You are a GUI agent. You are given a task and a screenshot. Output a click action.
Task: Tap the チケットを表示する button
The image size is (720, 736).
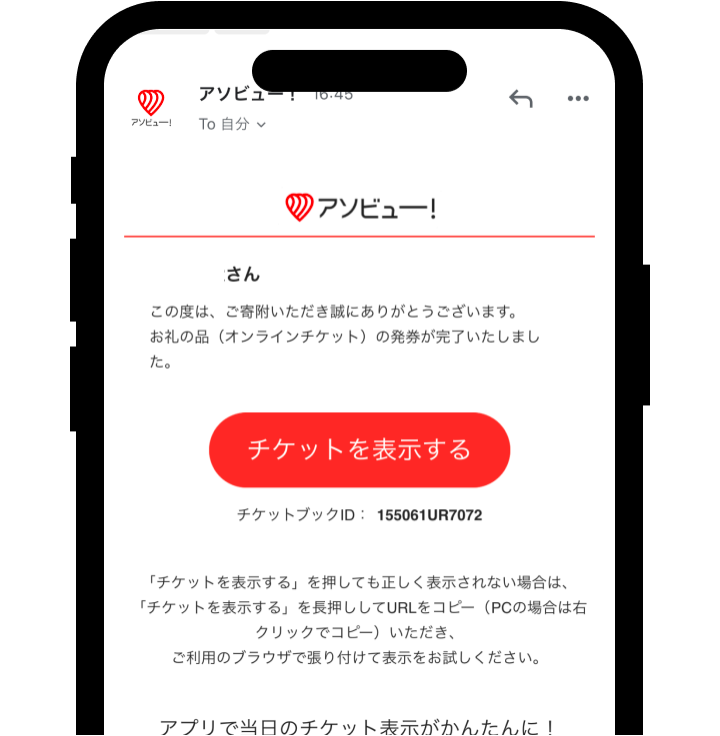359,450
